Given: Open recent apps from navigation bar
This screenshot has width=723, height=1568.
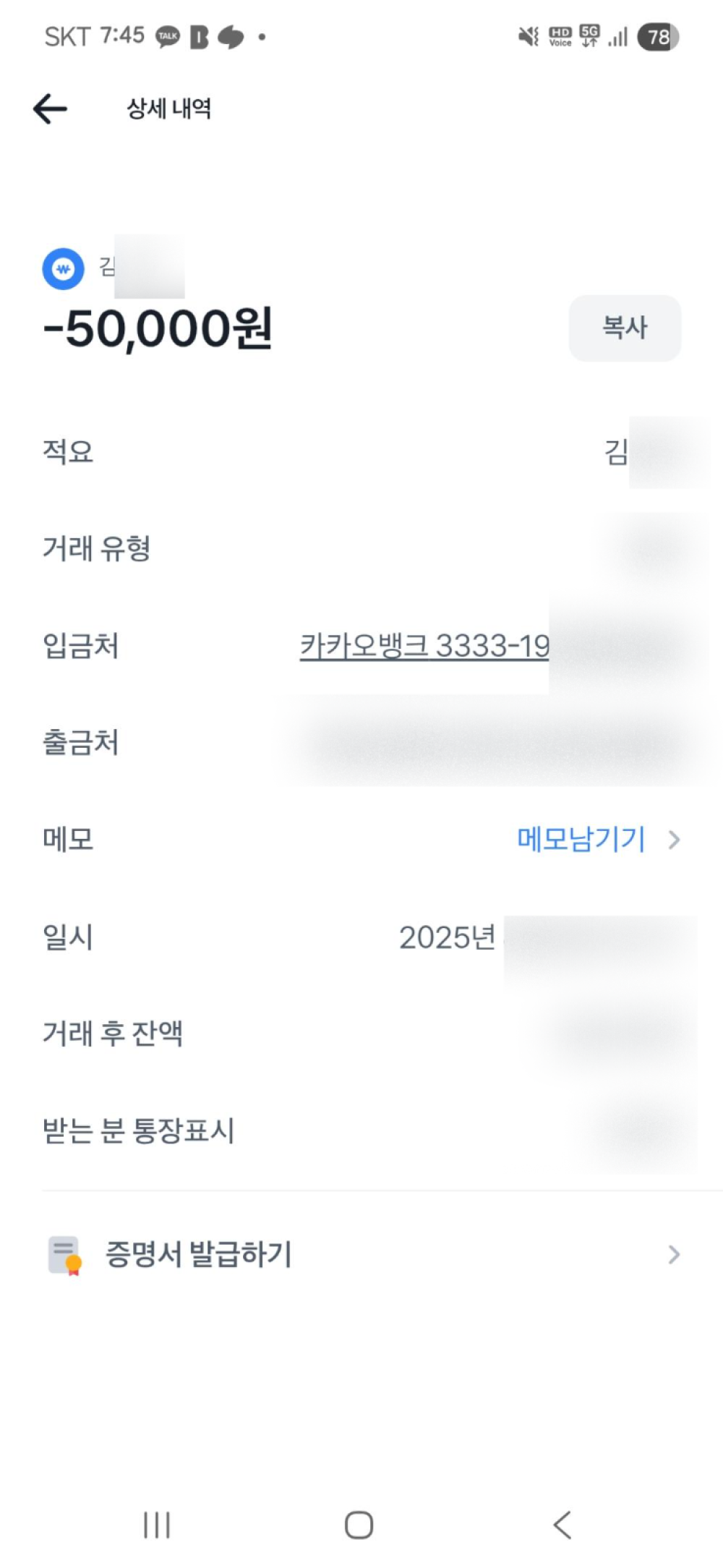Looking at the screenshot, I should pos(157,1525).
